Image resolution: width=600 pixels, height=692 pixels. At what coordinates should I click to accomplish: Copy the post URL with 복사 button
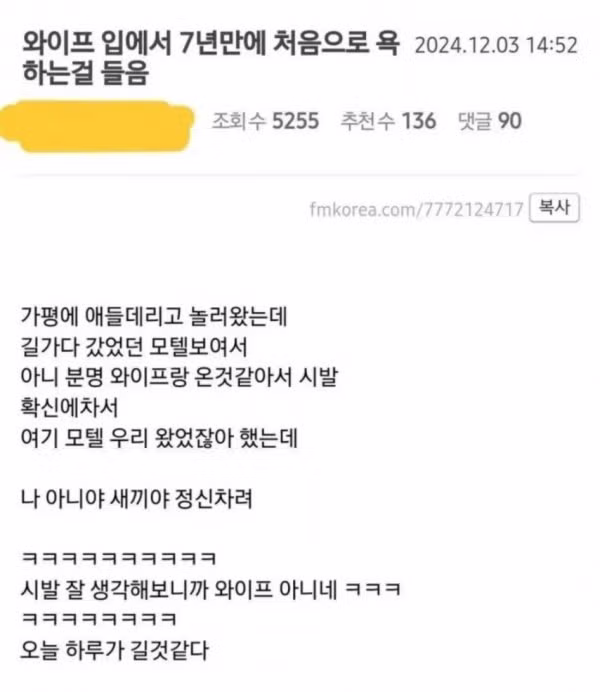point(554,208)
